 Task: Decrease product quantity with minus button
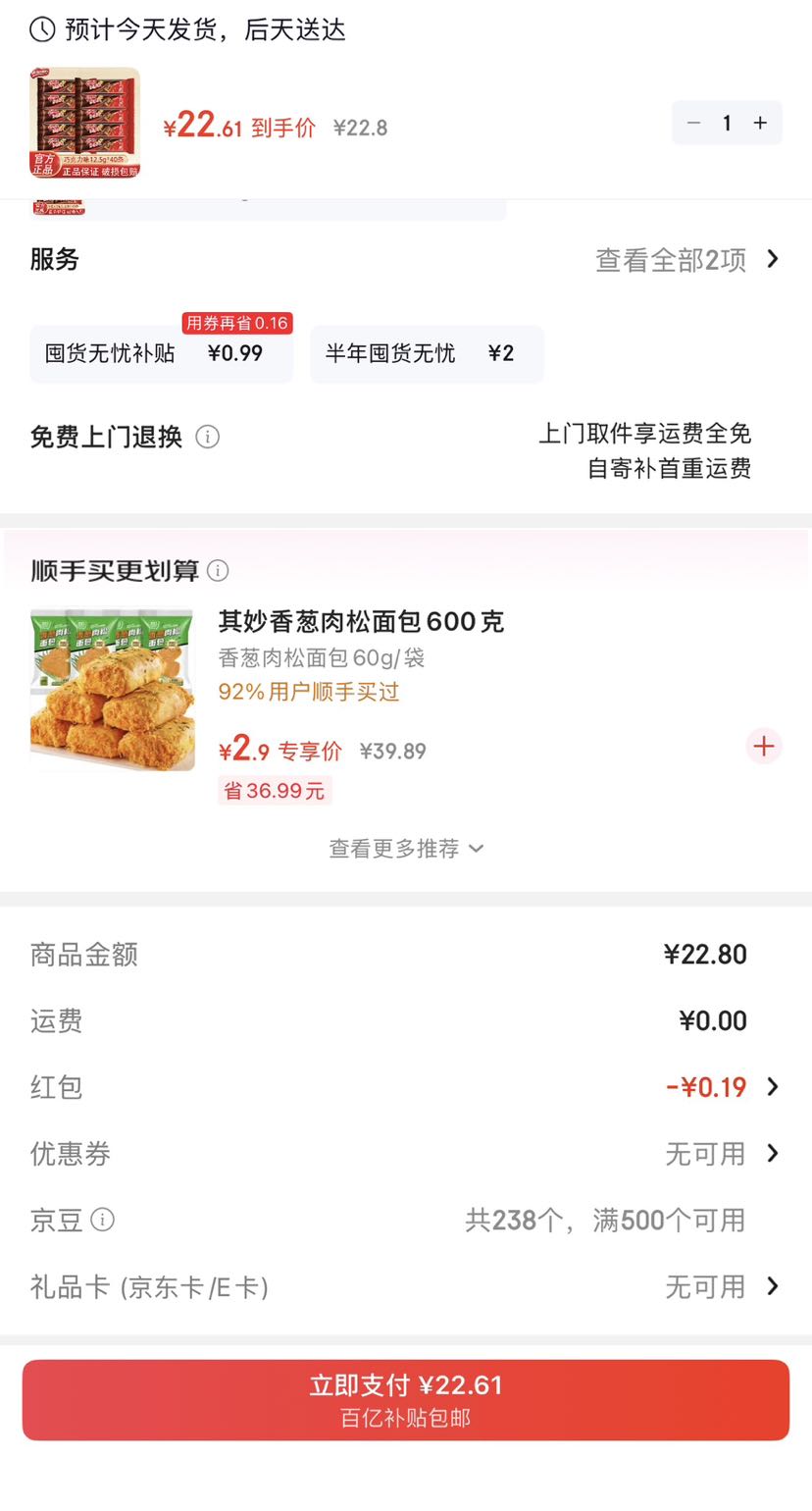click(x=693, y=123)
